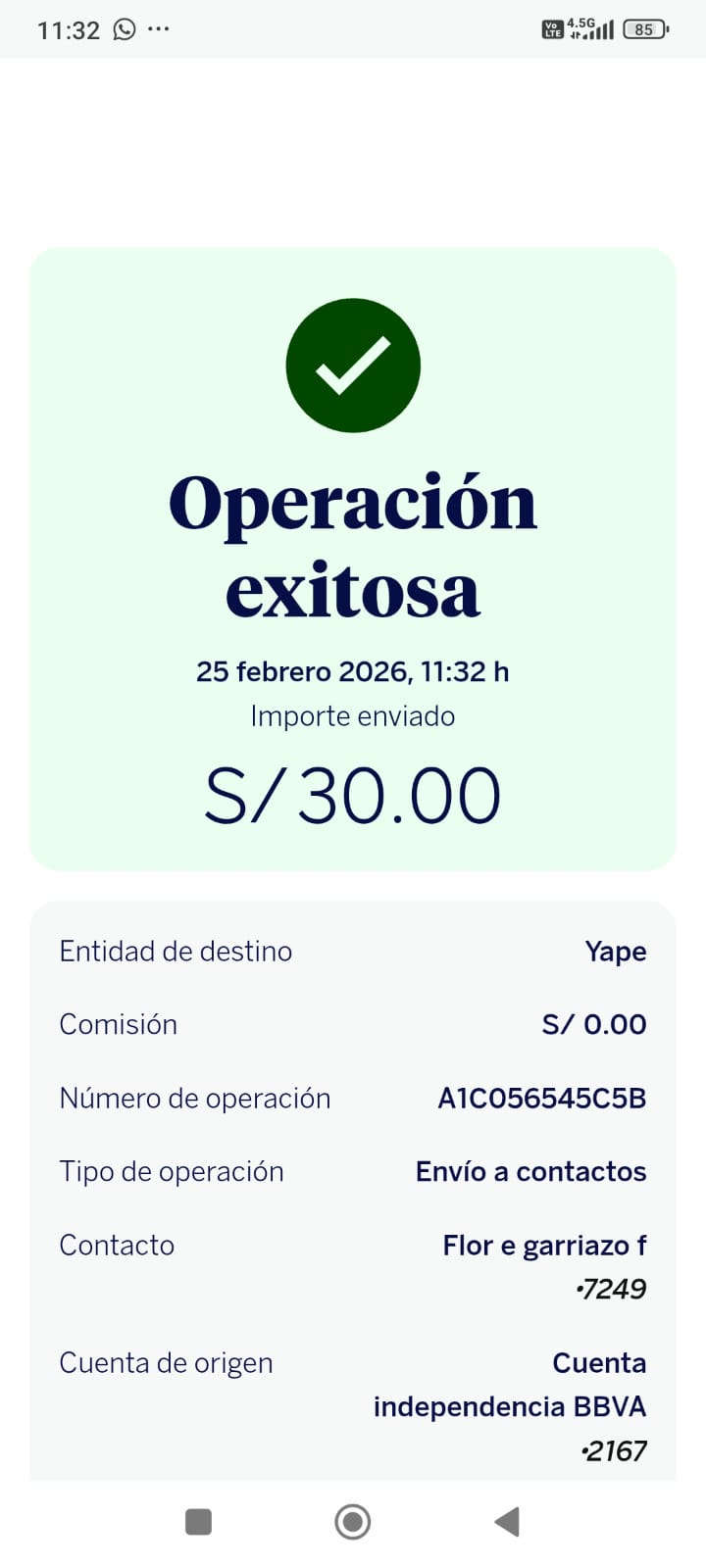Go to the home screen
Viewport: 706px width, 1568px height.
(353, 1521)
